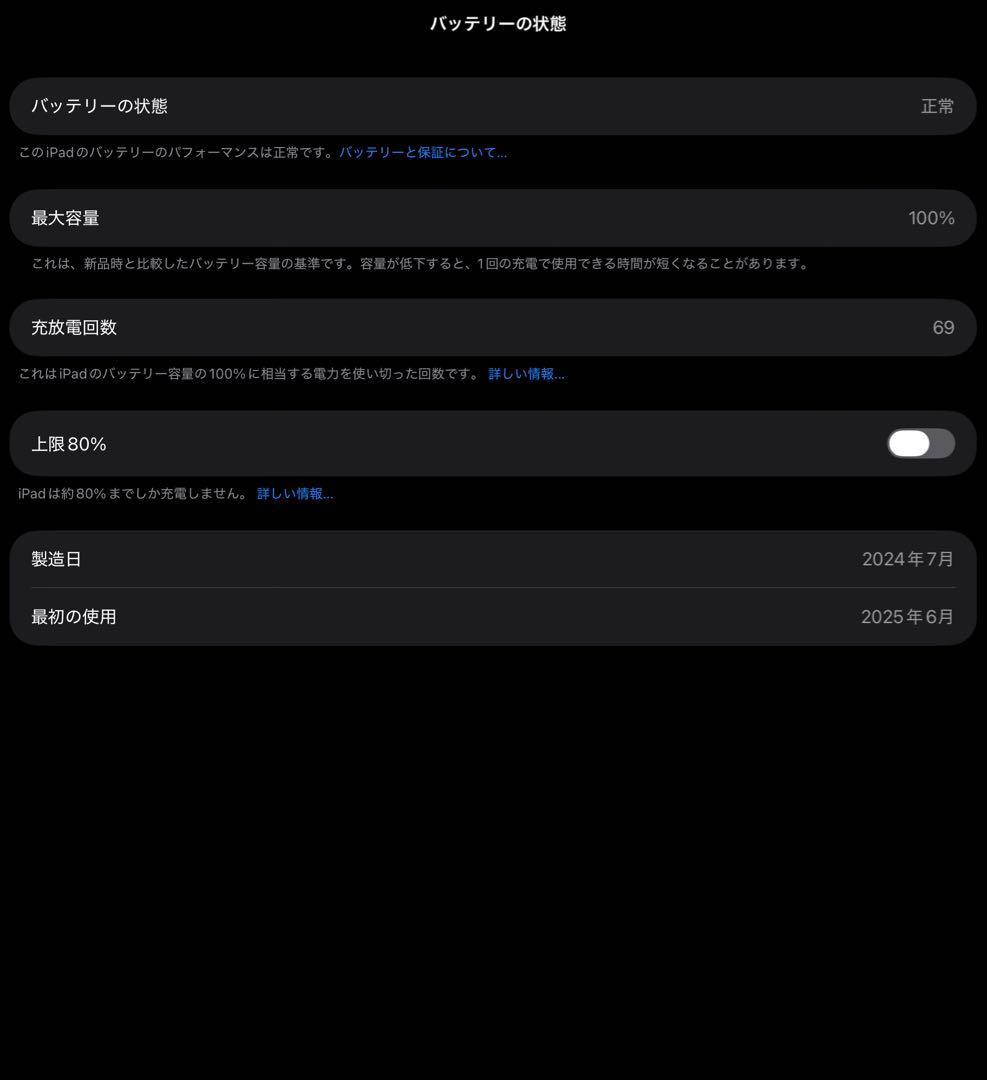The height and width of the screenshot is (1080, 987).
Task: Open 詳しい情報 next to charge cycle description
Action: click(527, 373)
